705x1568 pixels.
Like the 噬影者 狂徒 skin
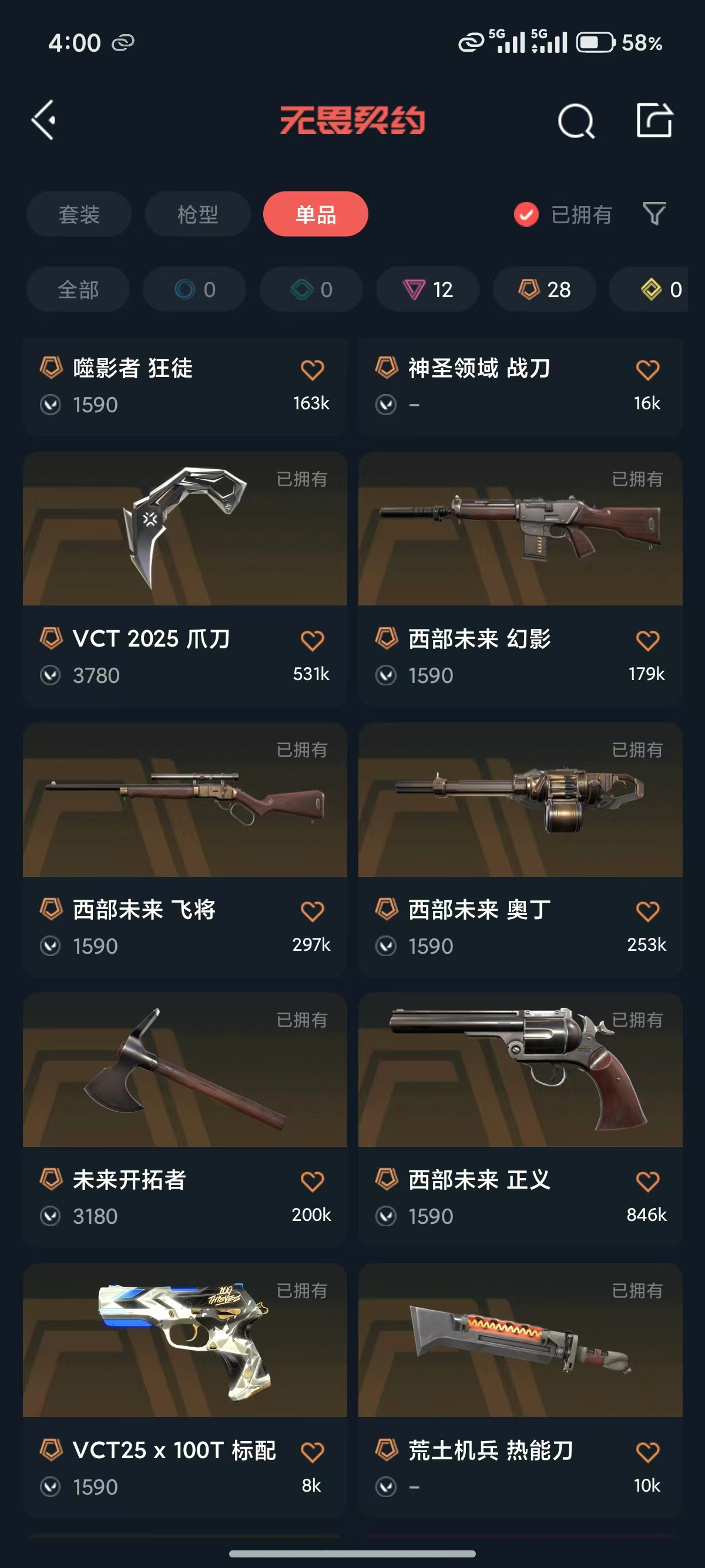point(312,369)
